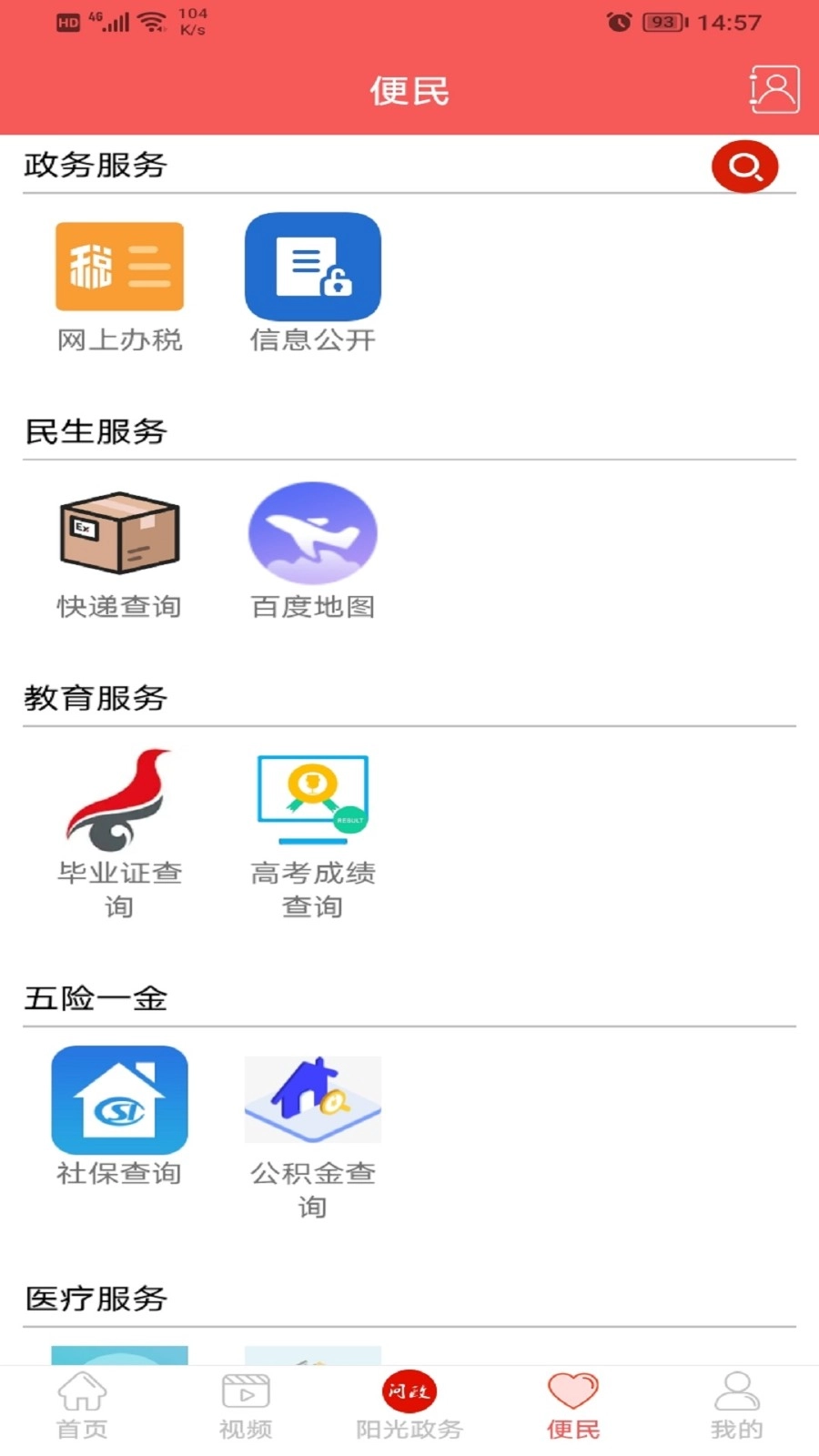Image resolution: width=819 pixels, height=1456 pixels.
Task: Select the 政务服务 section heading
Action: (94, 167)
